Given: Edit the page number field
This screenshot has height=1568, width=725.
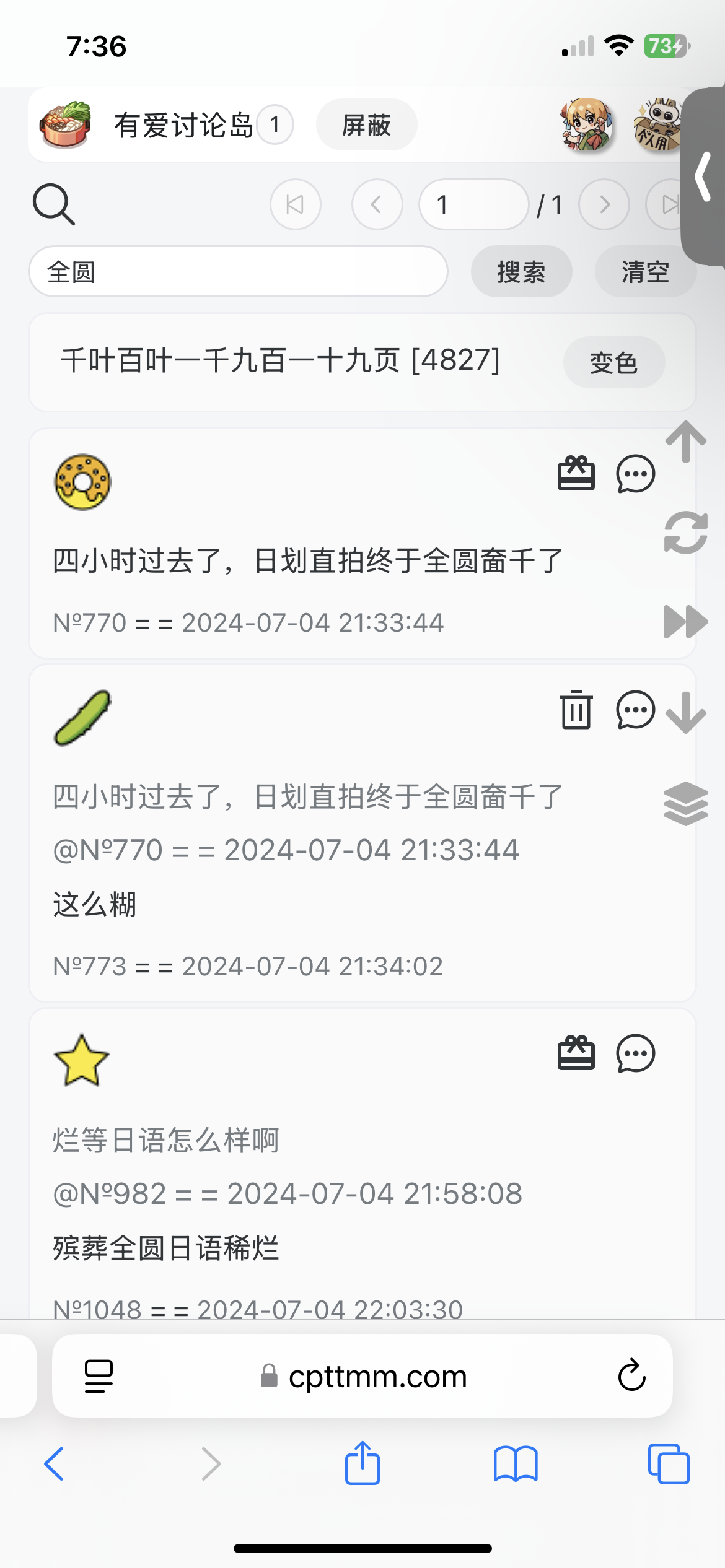Looking at the screenshot, I should point(473,204).
